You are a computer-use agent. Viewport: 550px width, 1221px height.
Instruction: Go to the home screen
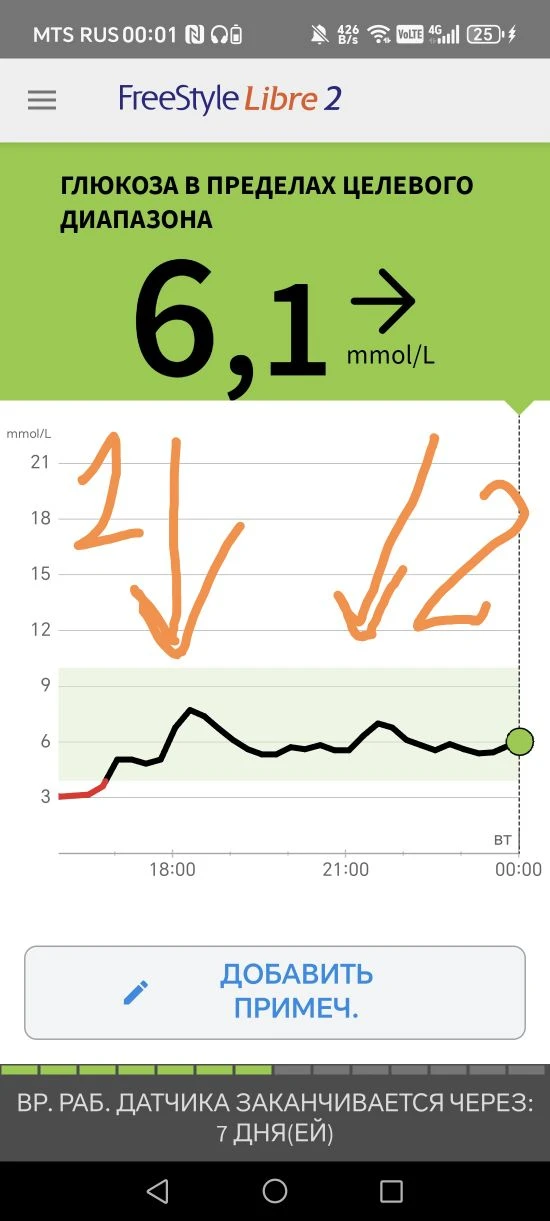coord(275,1191)
